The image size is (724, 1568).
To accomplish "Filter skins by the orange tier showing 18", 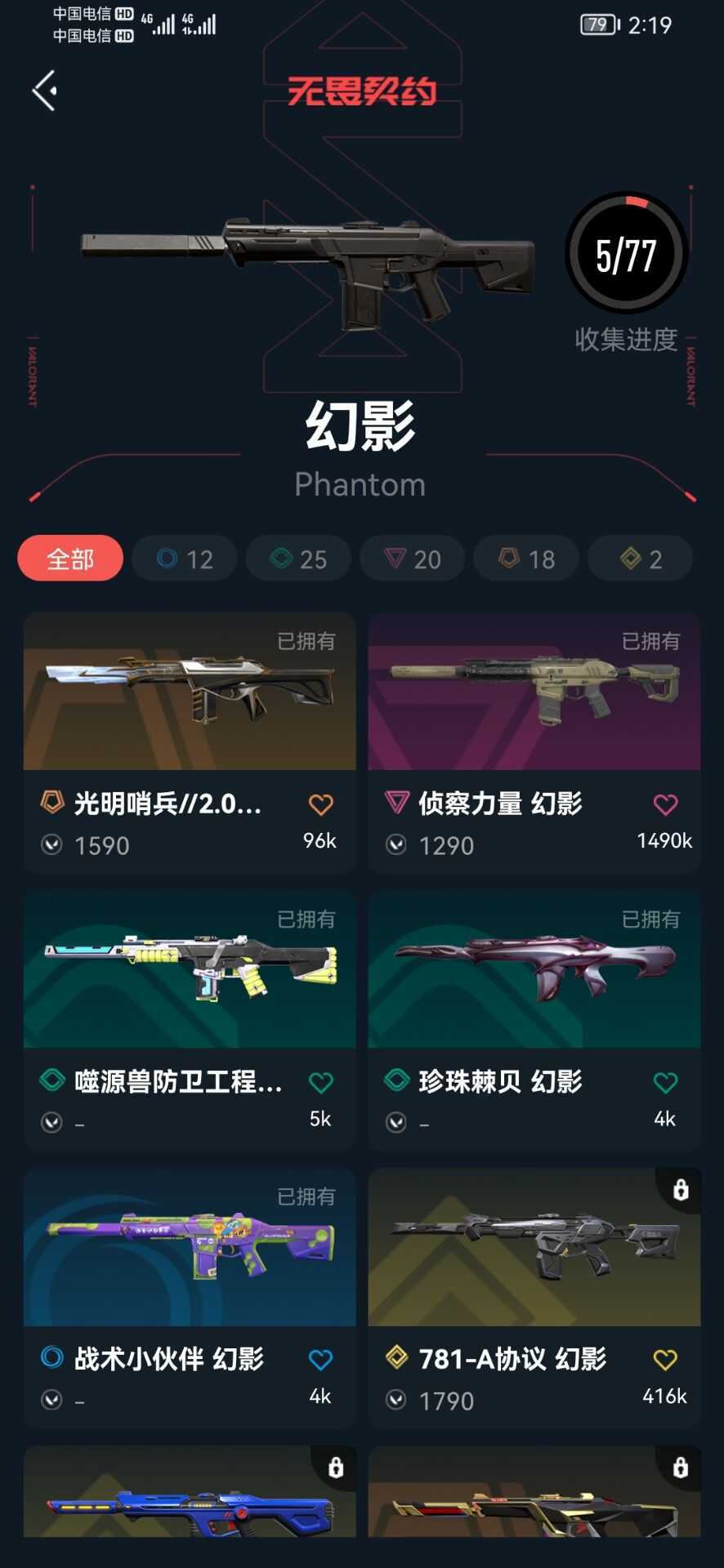I will [526, 559].
